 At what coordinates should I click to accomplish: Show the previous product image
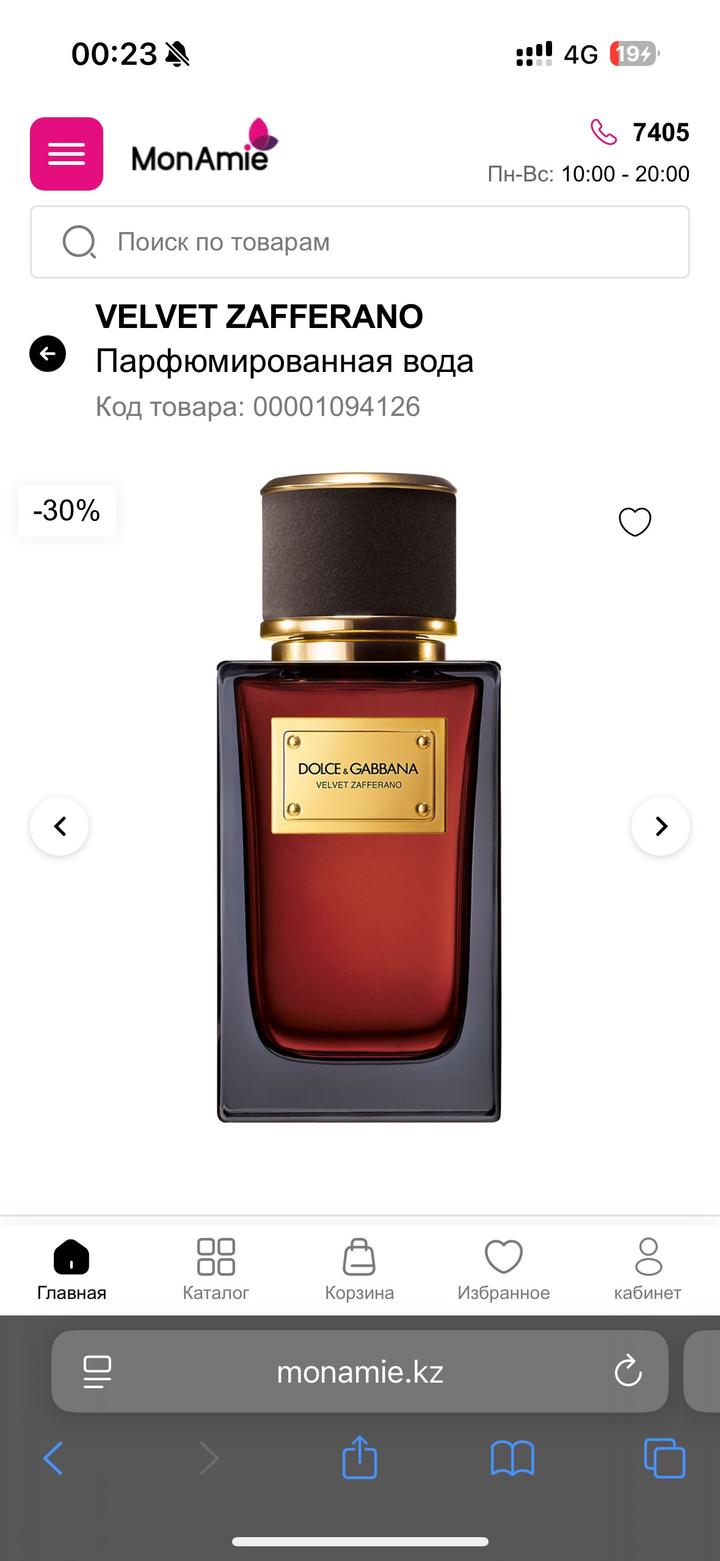point(60,826)
